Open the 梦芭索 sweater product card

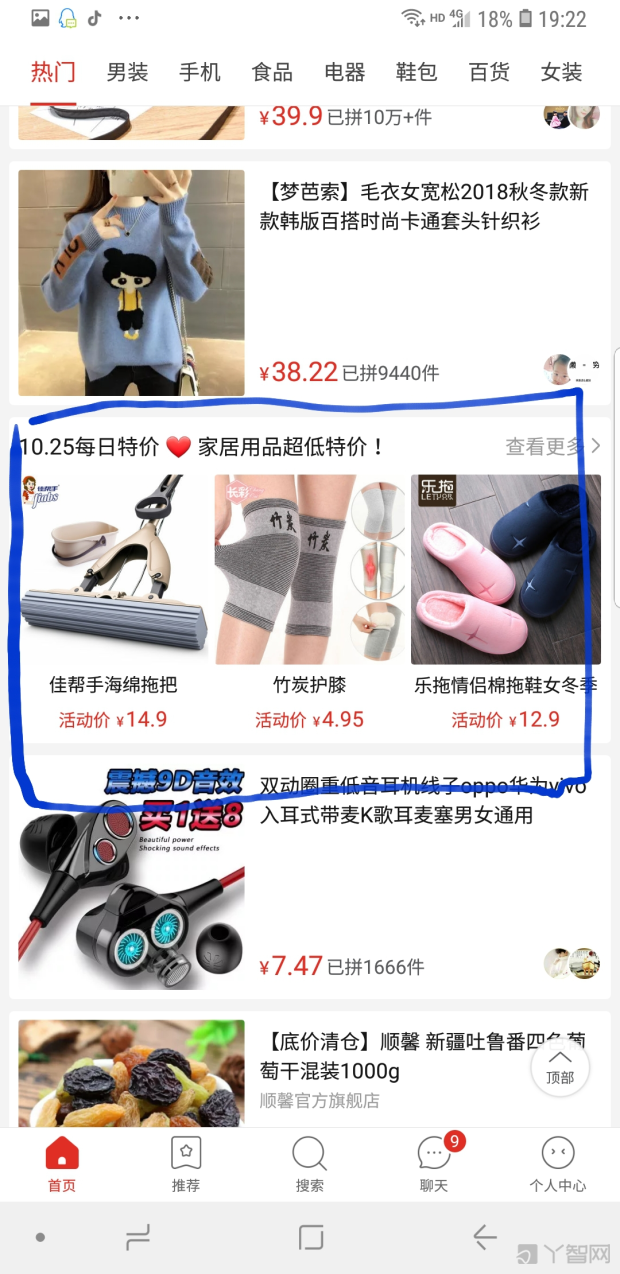(310, 282)
